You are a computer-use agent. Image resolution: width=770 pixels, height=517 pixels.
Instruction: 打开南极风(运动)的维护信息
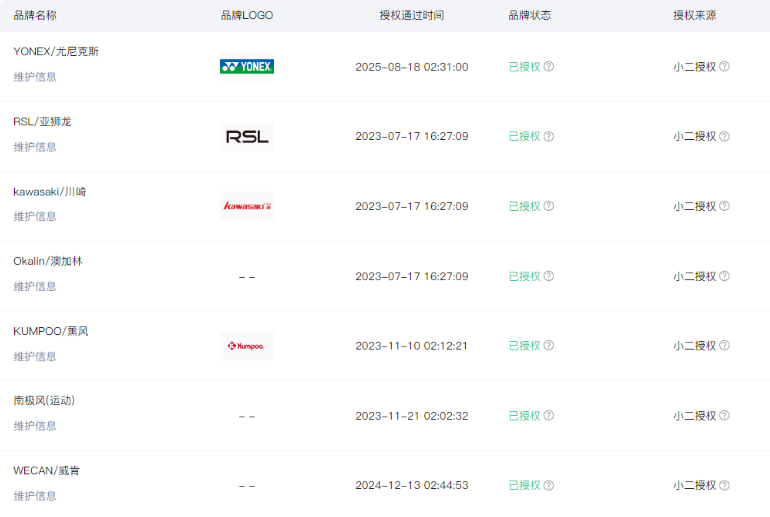point(35,426)
